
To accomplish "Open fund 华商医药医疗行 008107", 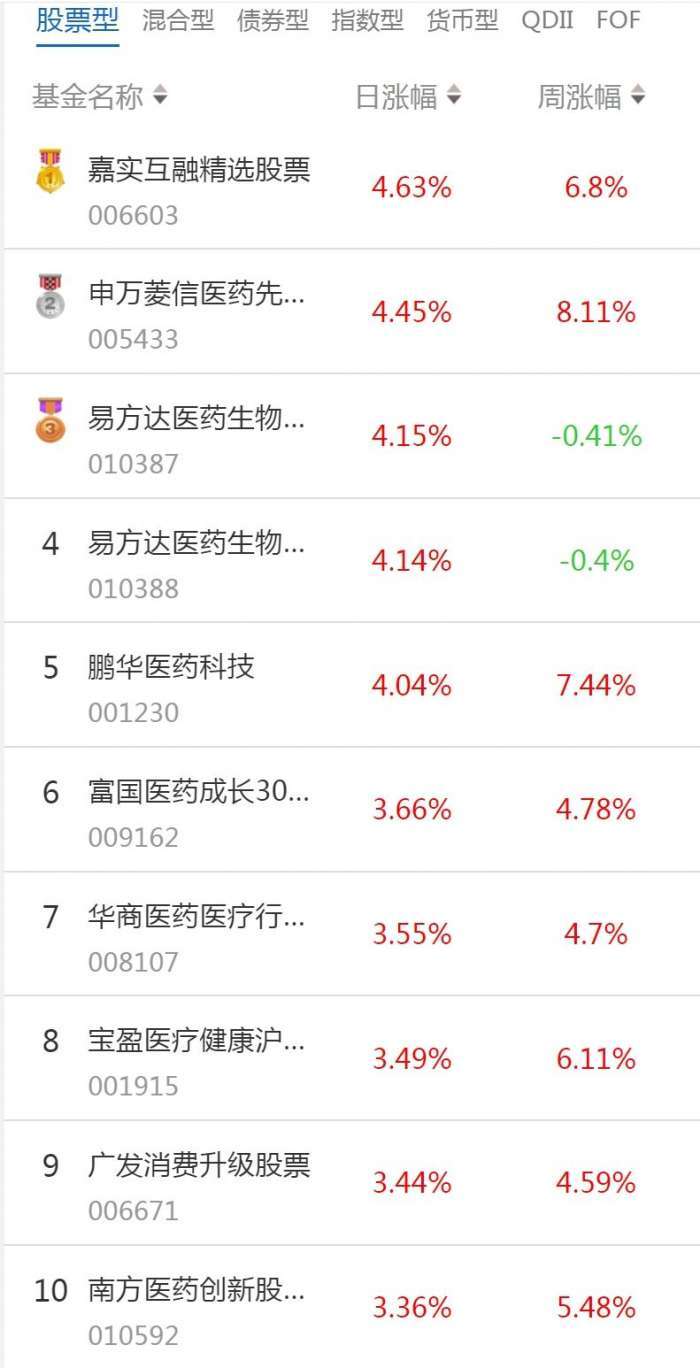I will [x=196, y=917].
